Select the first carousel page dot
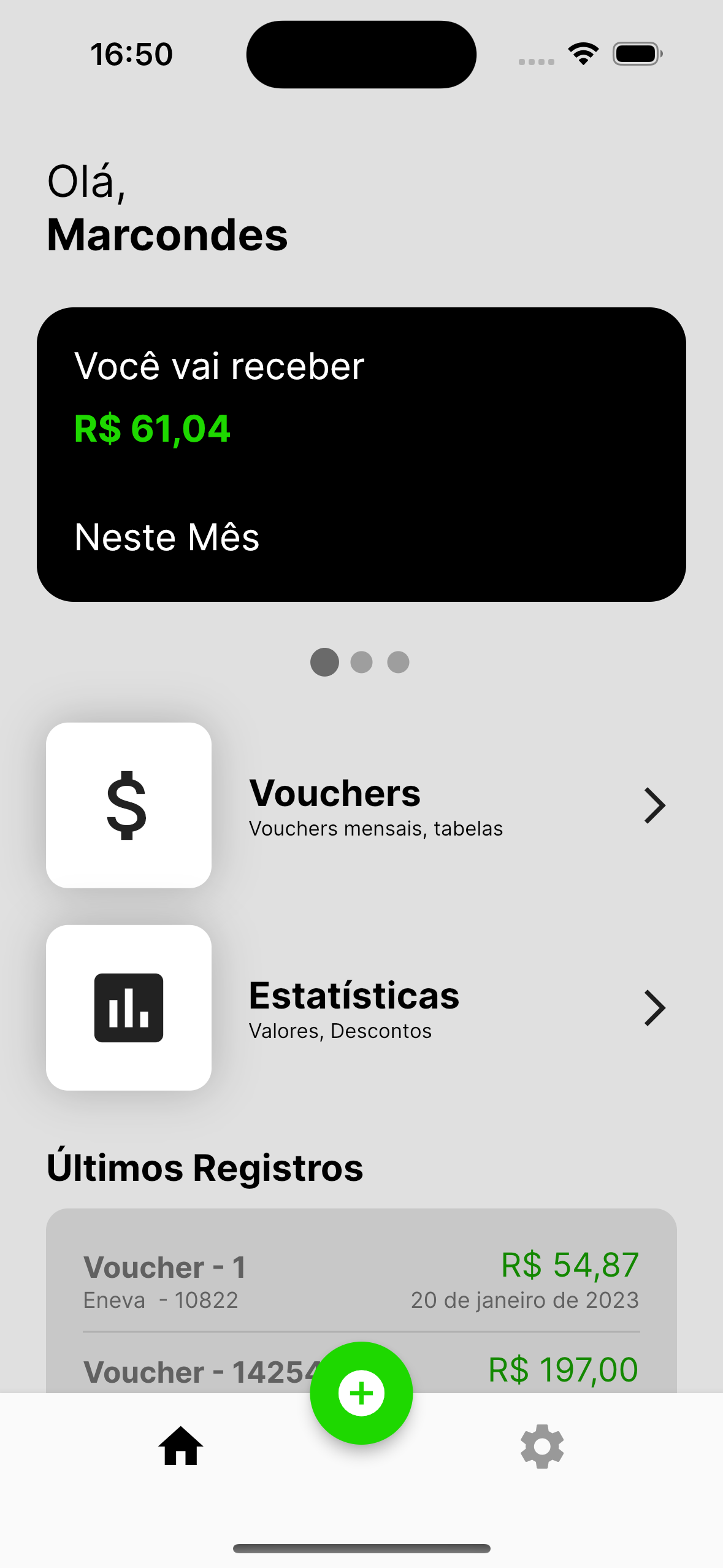The width and height of the screenshot is (723, 1568). pyautogui.click(x=324, y=663)
